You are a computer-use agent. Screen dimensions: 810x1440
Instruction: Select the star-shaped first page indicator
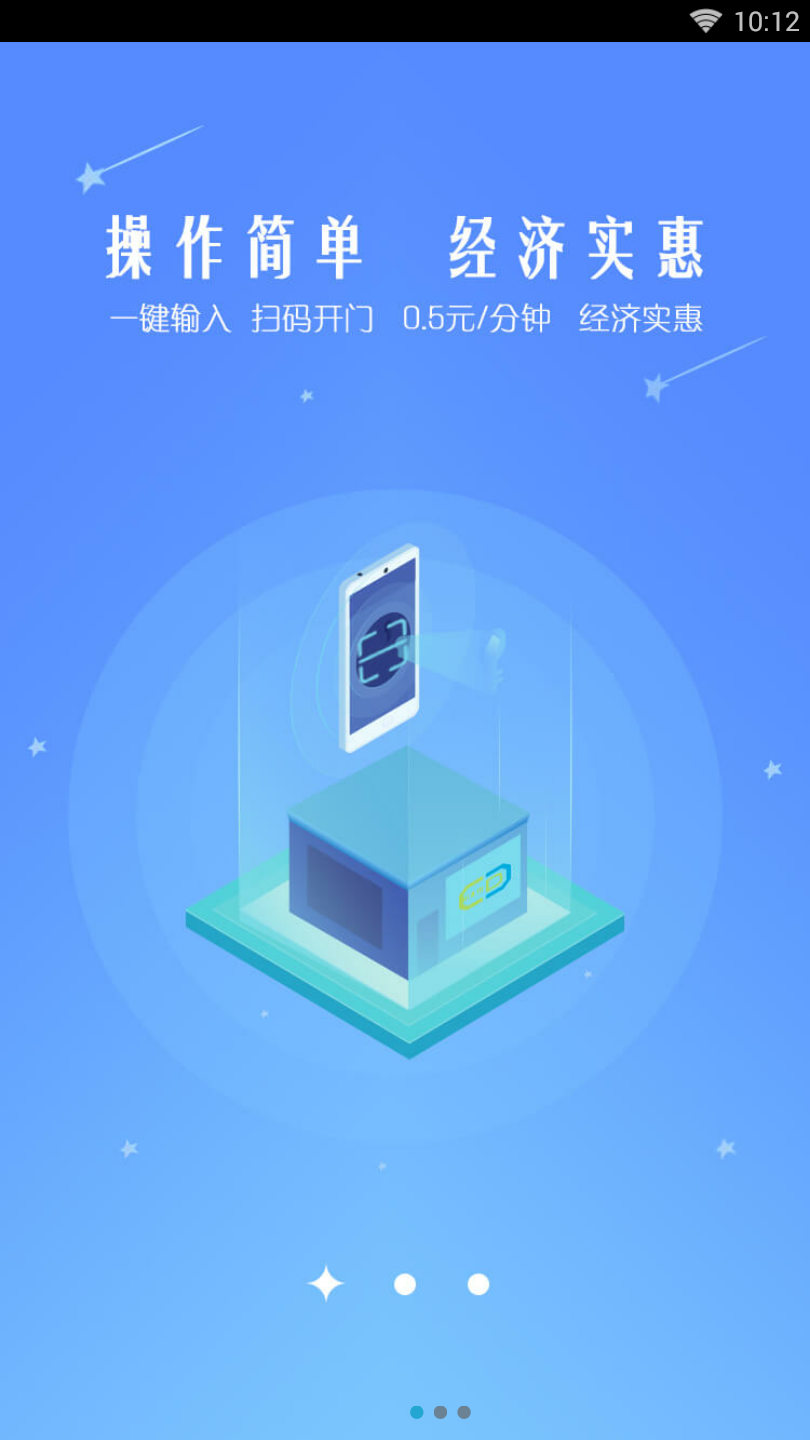pyautogui.click(x=325, y=1281)
